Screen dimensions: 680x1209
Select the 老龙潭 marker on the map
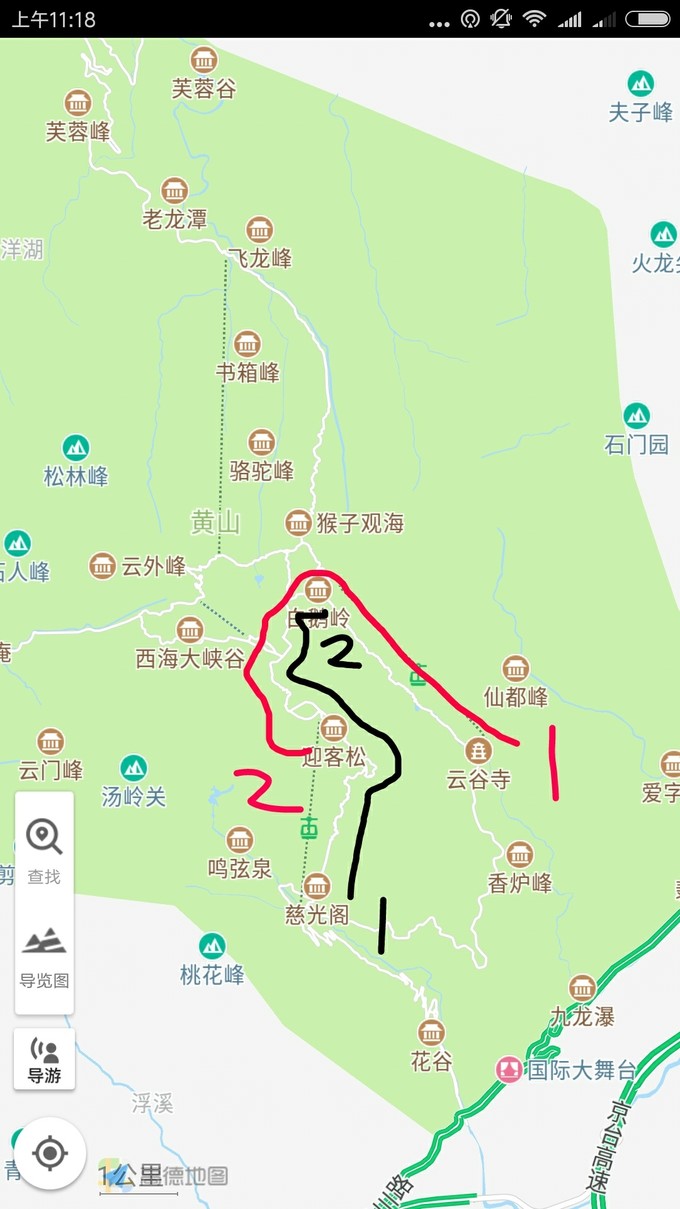[175, 191]
